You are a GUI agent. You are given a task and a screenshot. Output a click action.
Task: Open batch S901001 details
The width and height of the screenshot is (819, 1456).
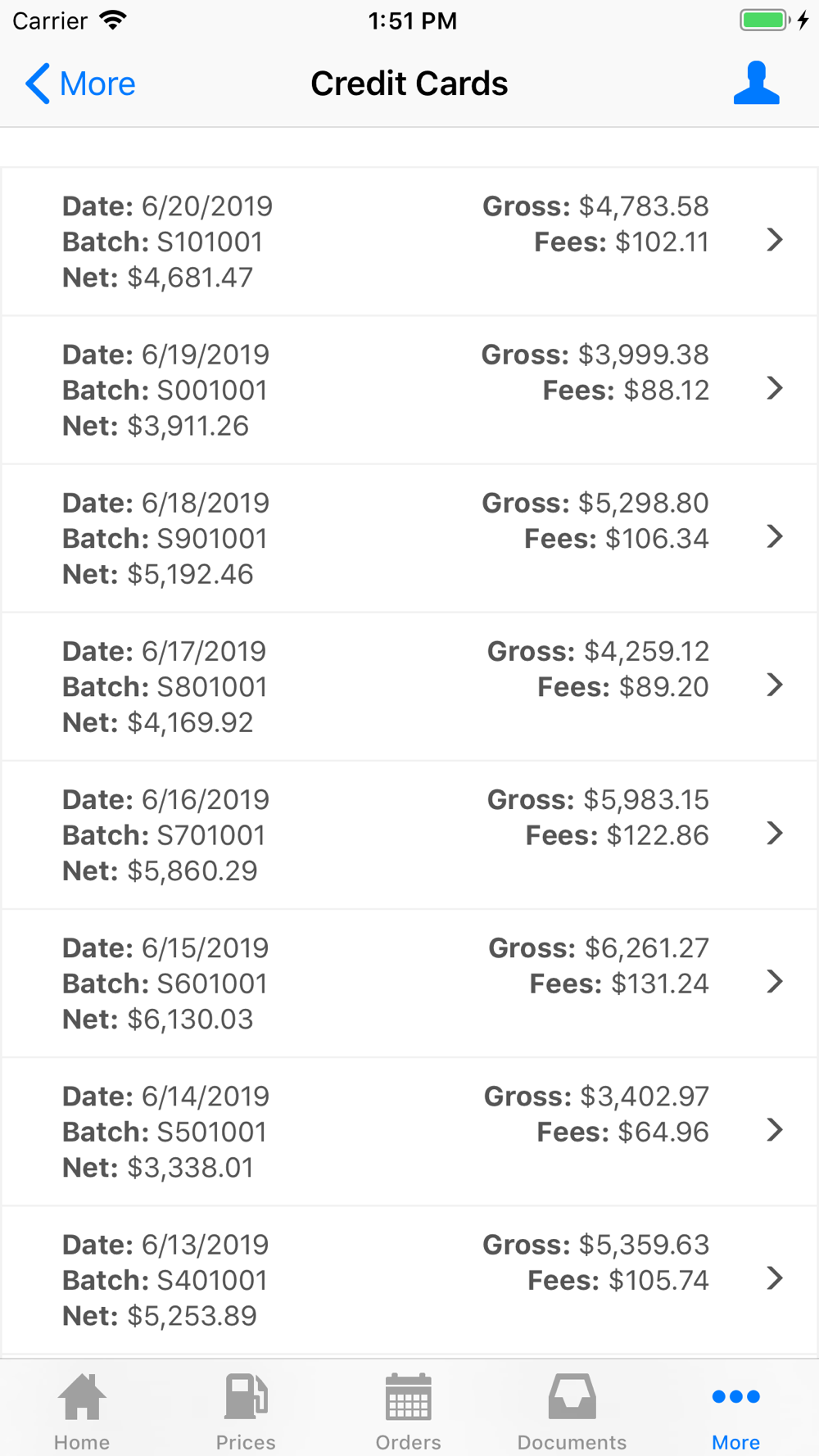click(409, 538)
